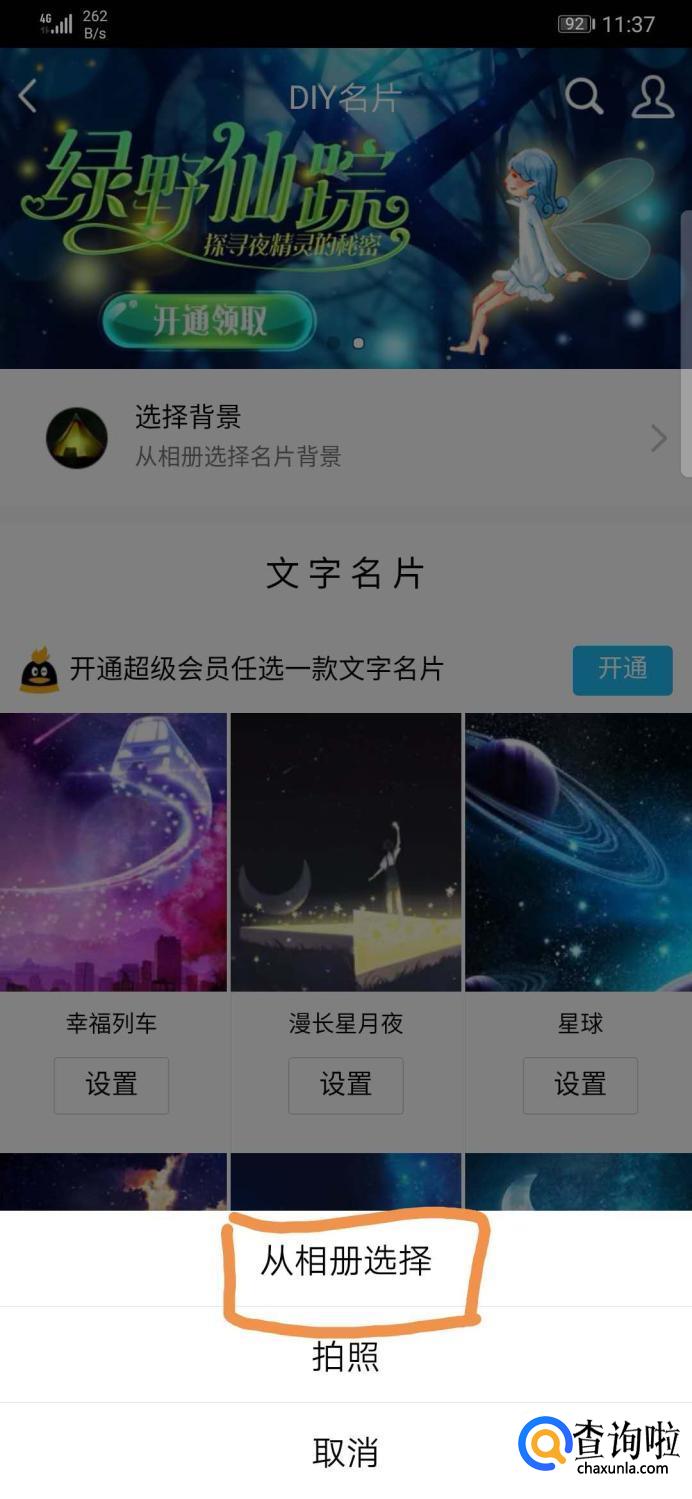
Task: Tap 设置 under 幸福列车
Action: [x=111, y=1085]
